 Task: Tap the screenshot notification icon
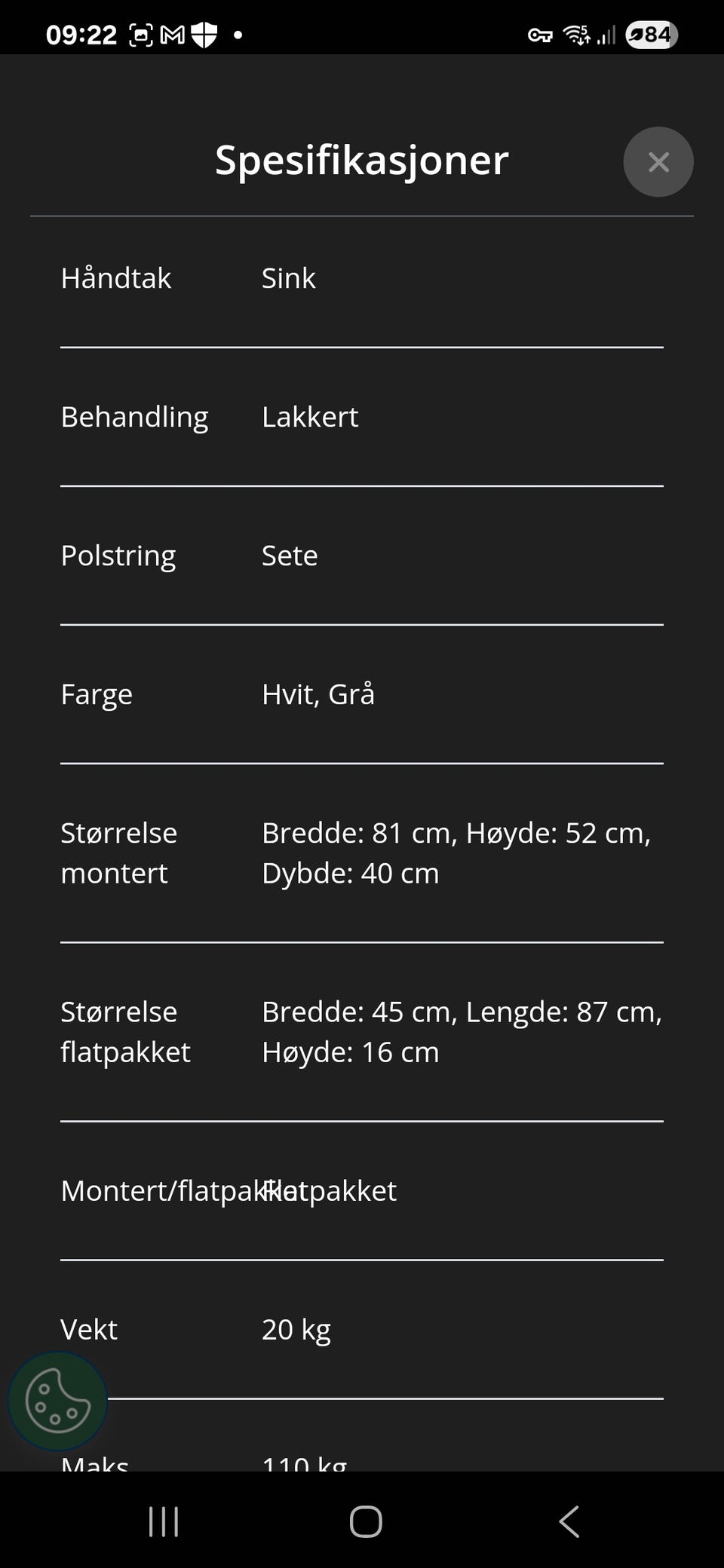140,33
